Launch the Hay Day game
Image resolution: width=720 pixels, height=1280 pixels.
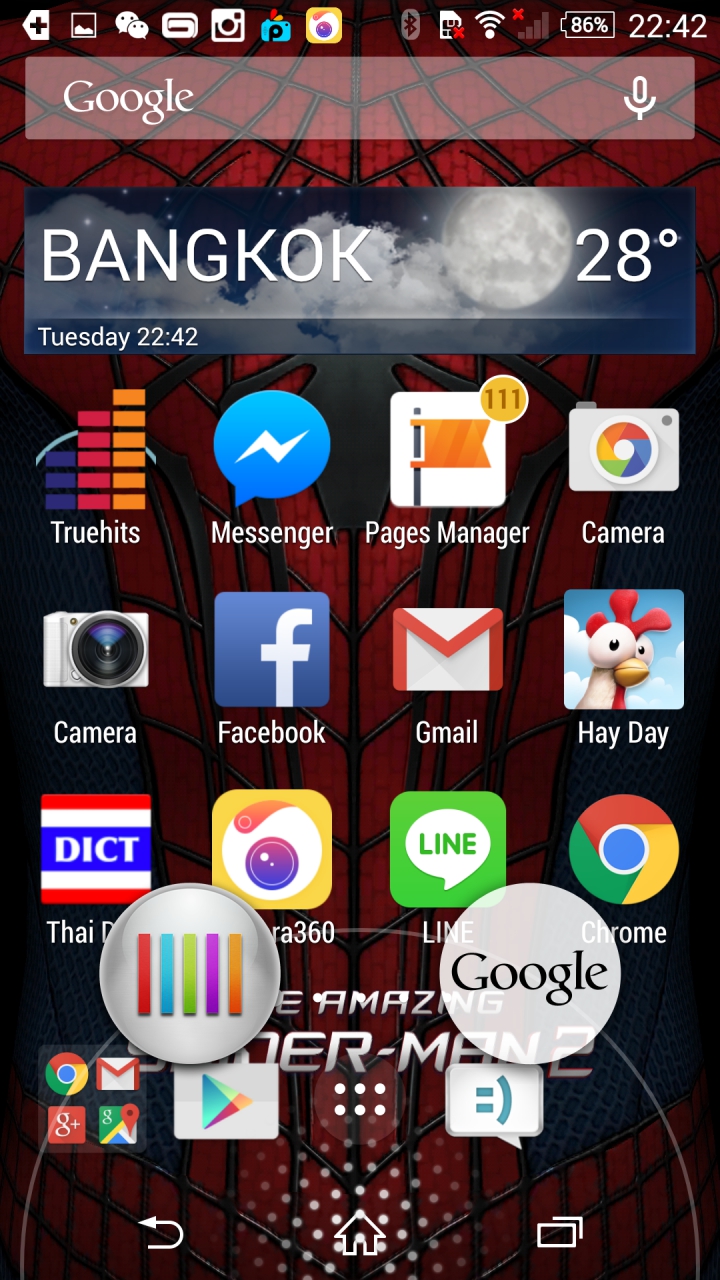(623, 650)
